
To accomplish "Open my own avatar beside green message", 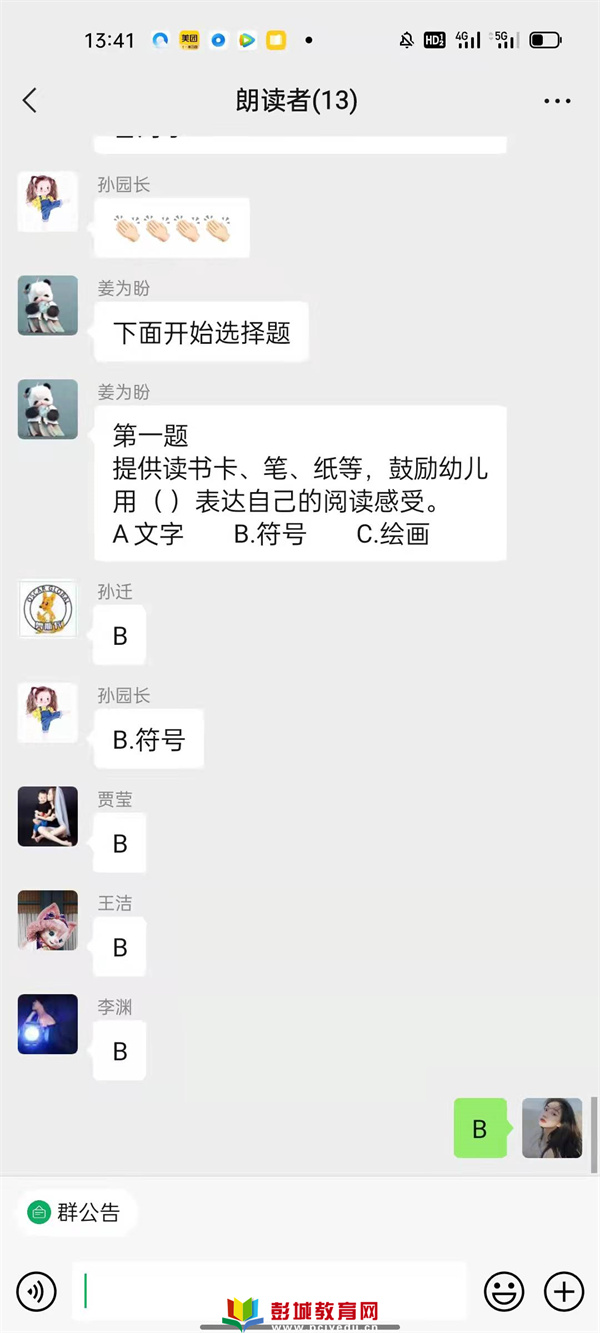I will pos(552,1129).
